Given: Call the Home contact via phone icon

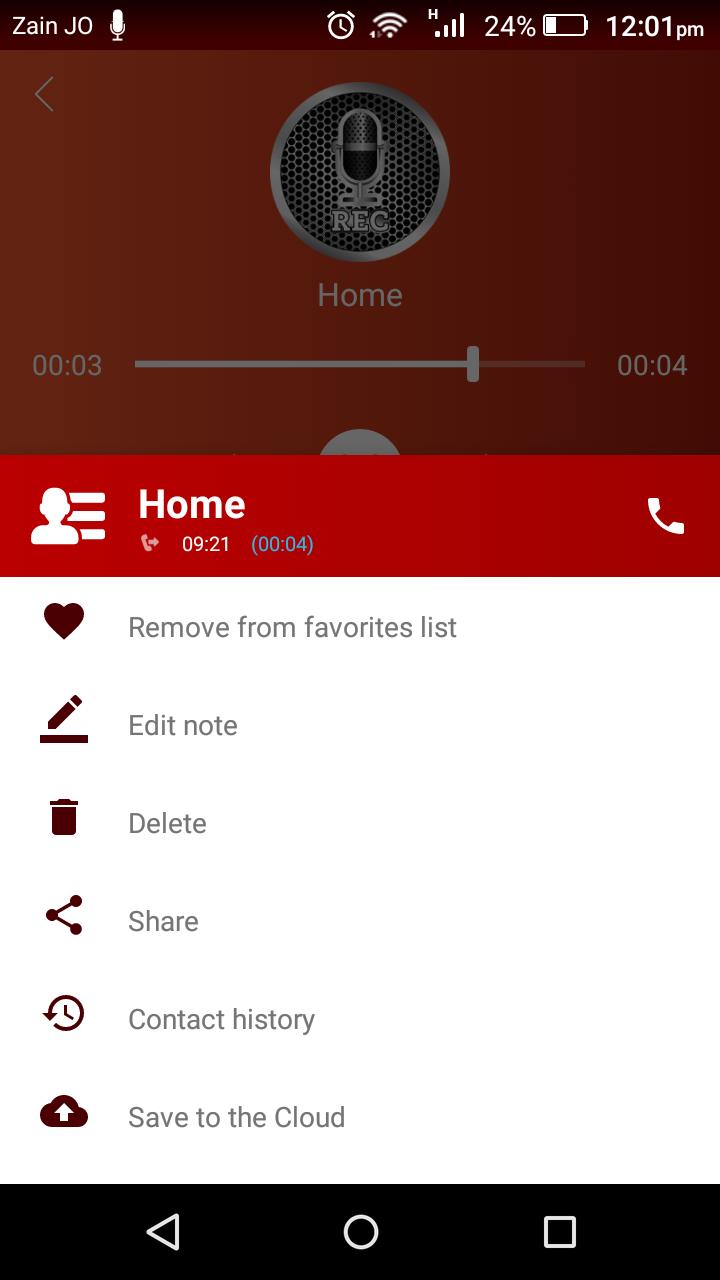Looking at the screenshot, I should 666,516.
